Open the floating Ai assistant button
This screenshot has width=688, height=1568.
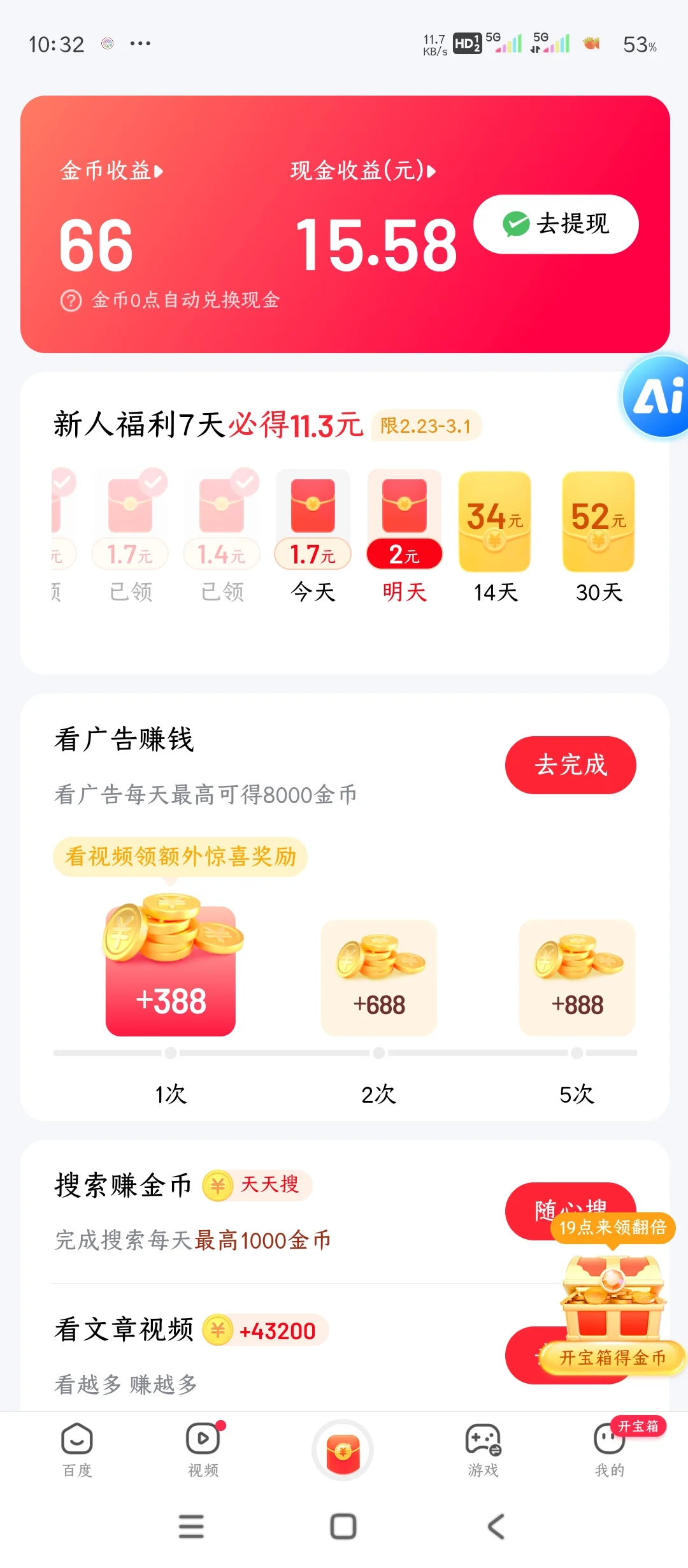click(x=656, y=396)
